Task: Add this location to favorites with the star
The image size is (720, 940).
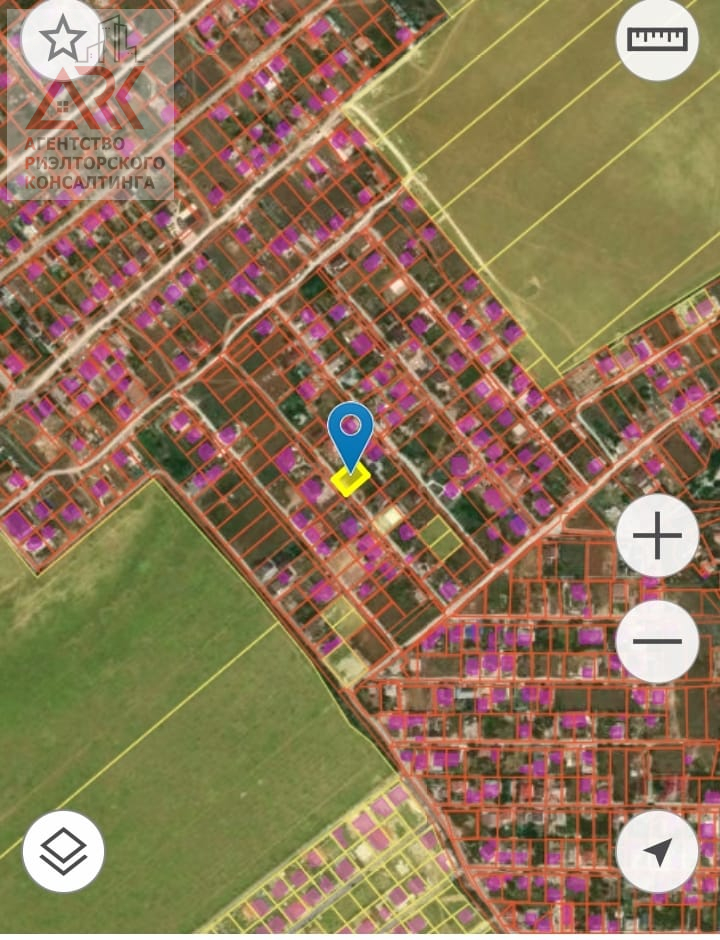Action: click(x=63, y=40)
